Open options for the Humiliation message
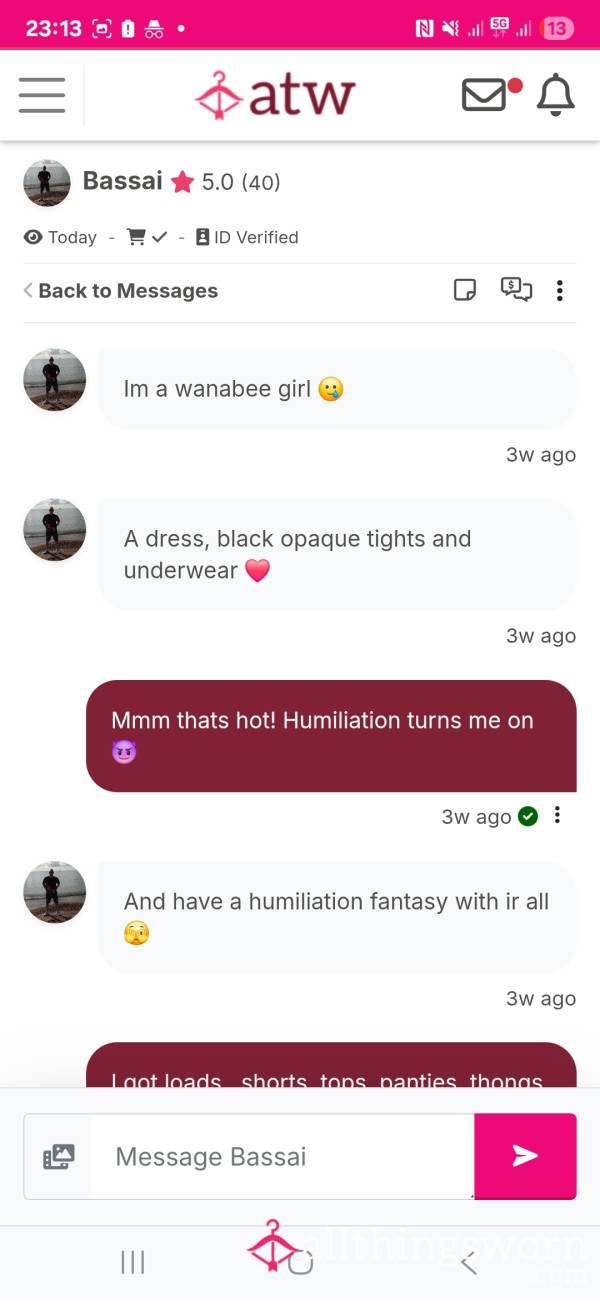This screenshot has width=600, height=1300. [x=557, y=815]
